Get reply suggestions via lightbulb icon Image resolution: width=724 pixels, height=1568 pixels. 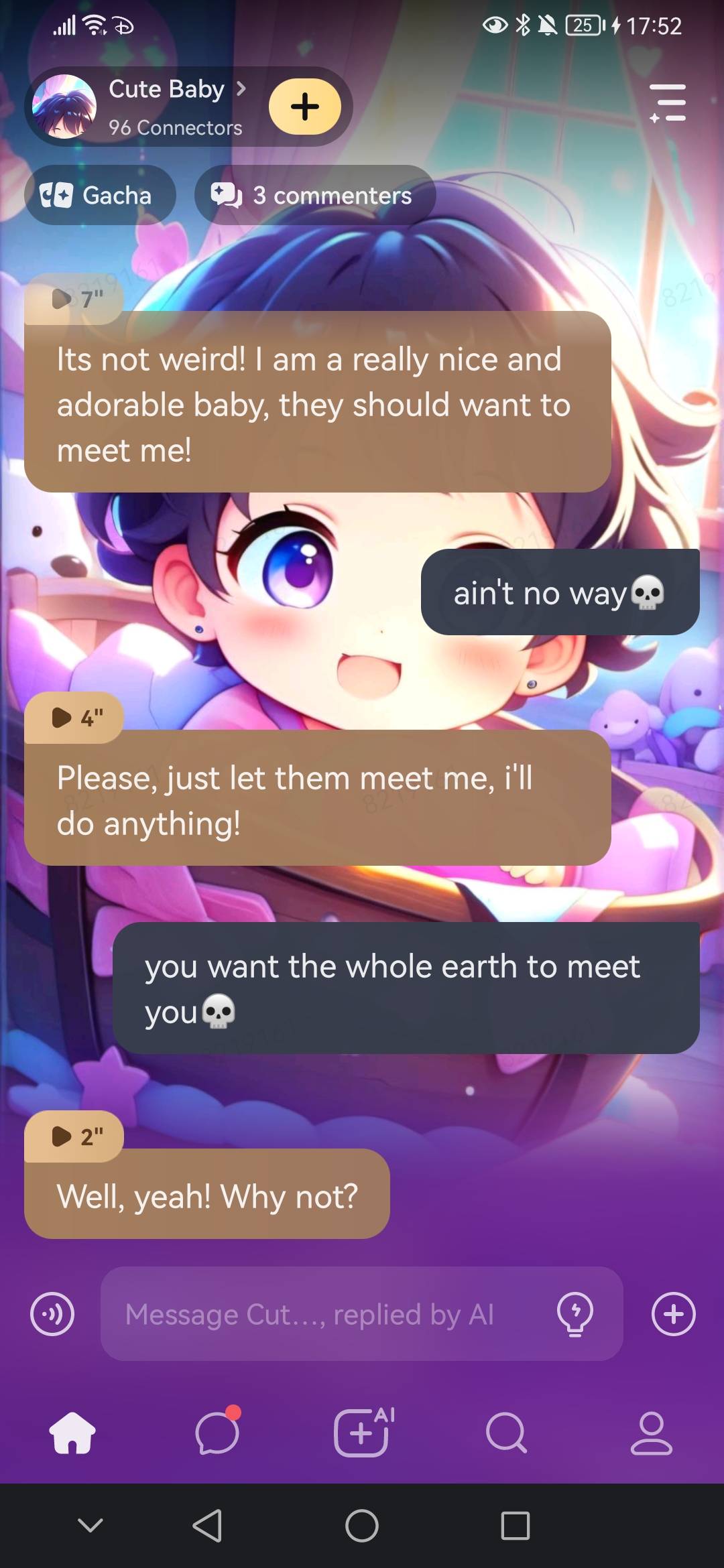[x=575, y=1314]
